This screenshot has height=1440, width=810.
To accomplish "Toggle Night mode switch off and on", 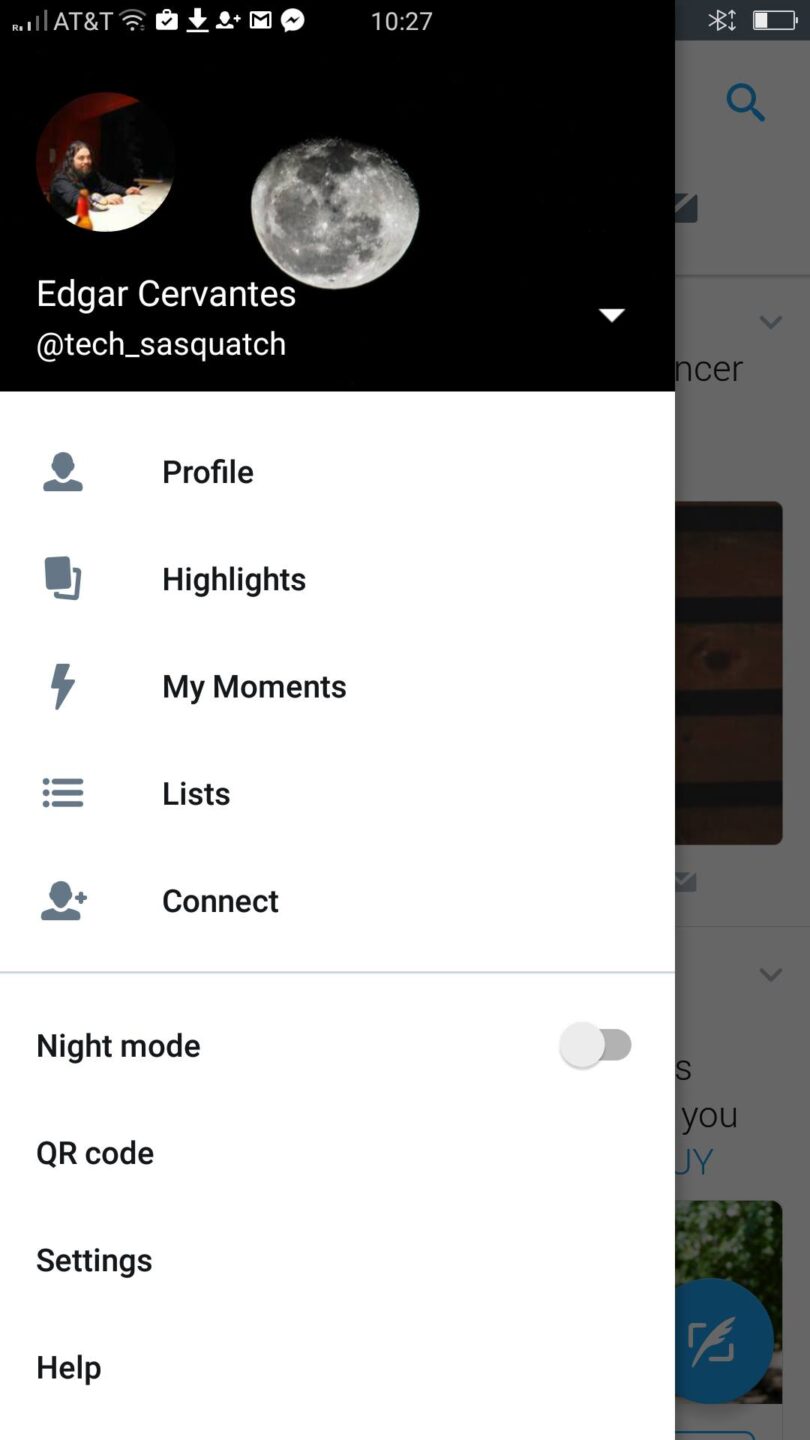I will tap(596, 1044).
